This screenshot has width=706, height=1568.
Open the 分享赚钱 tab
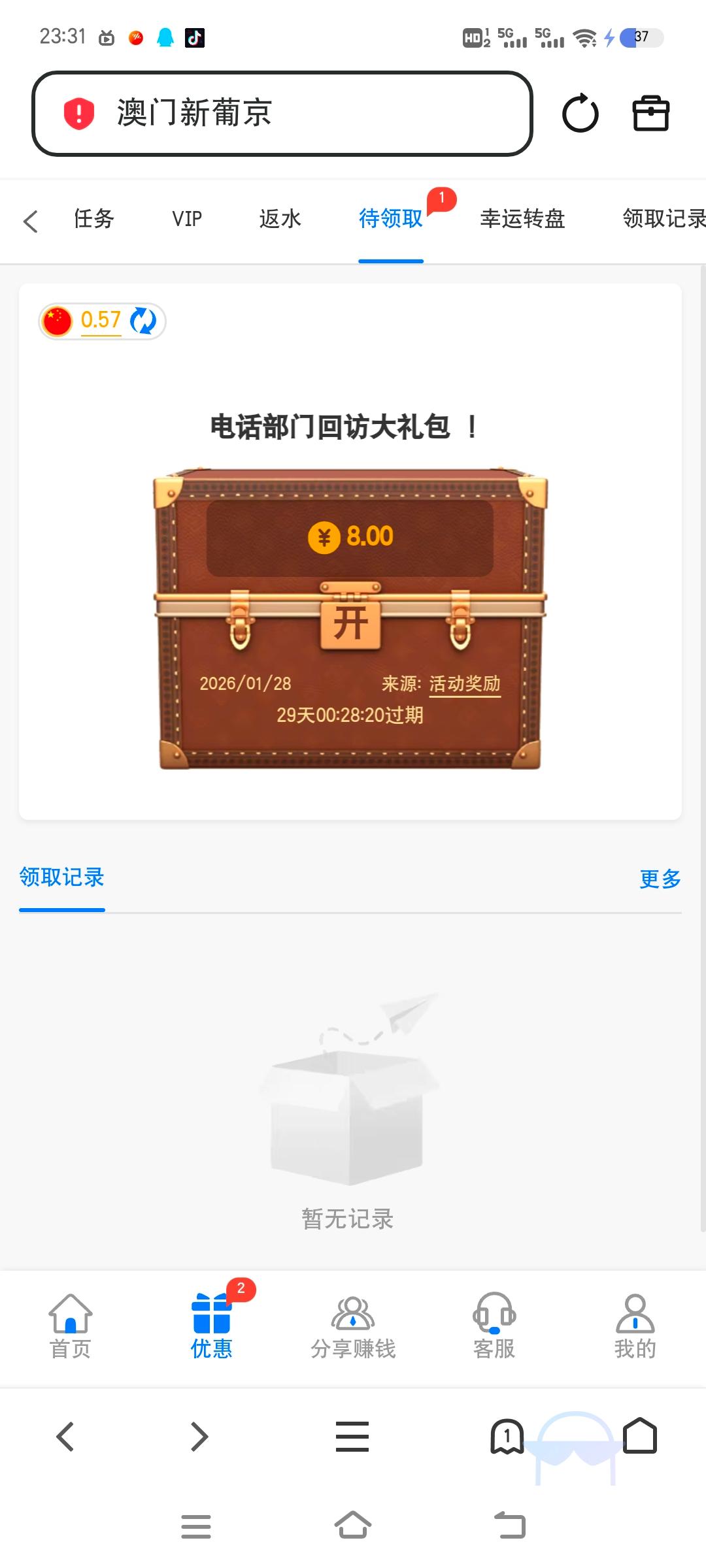(x=353, y=1326)
